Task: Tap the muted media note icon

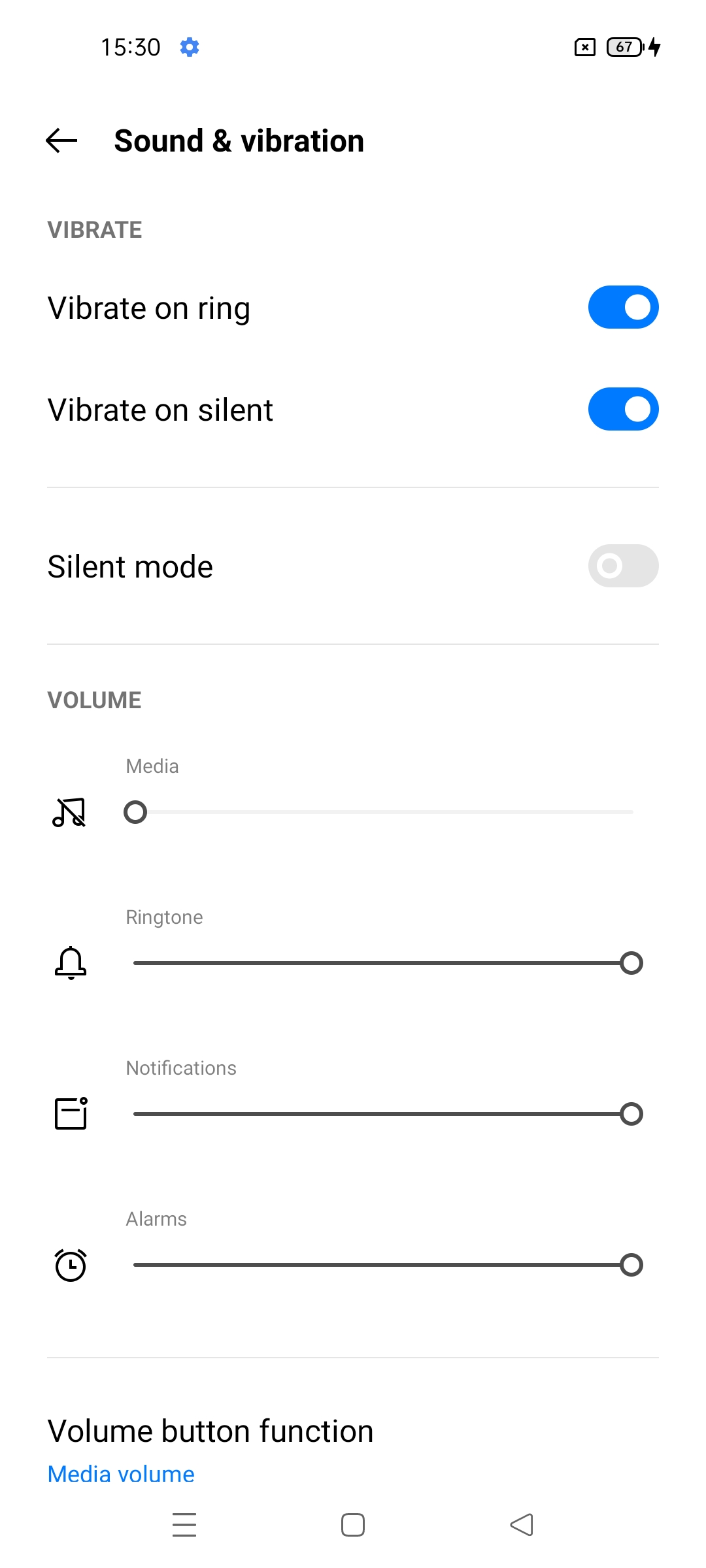Action: tap(69, 812)
